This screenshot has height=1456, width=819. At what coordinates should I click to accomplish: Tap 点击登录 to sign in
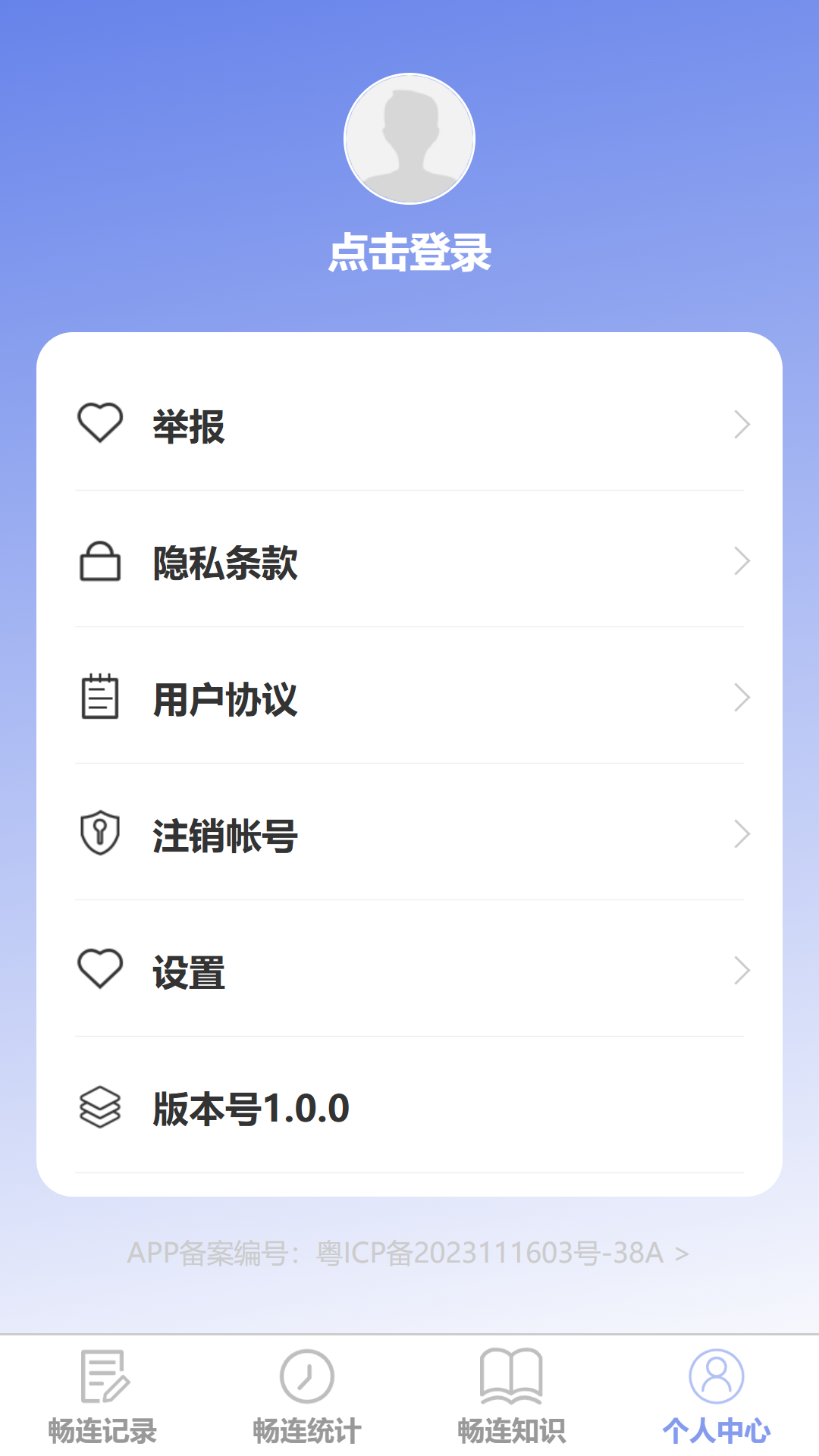(409, 253)
